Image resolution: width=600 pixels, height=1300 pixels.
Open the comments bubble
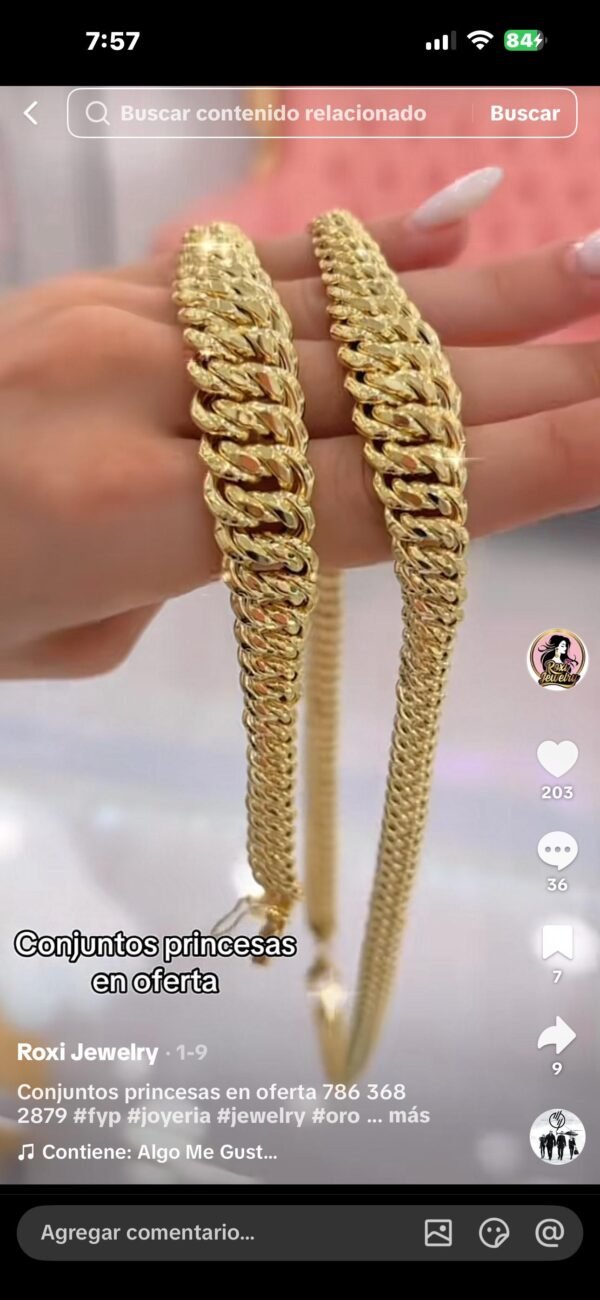(557, 851)
